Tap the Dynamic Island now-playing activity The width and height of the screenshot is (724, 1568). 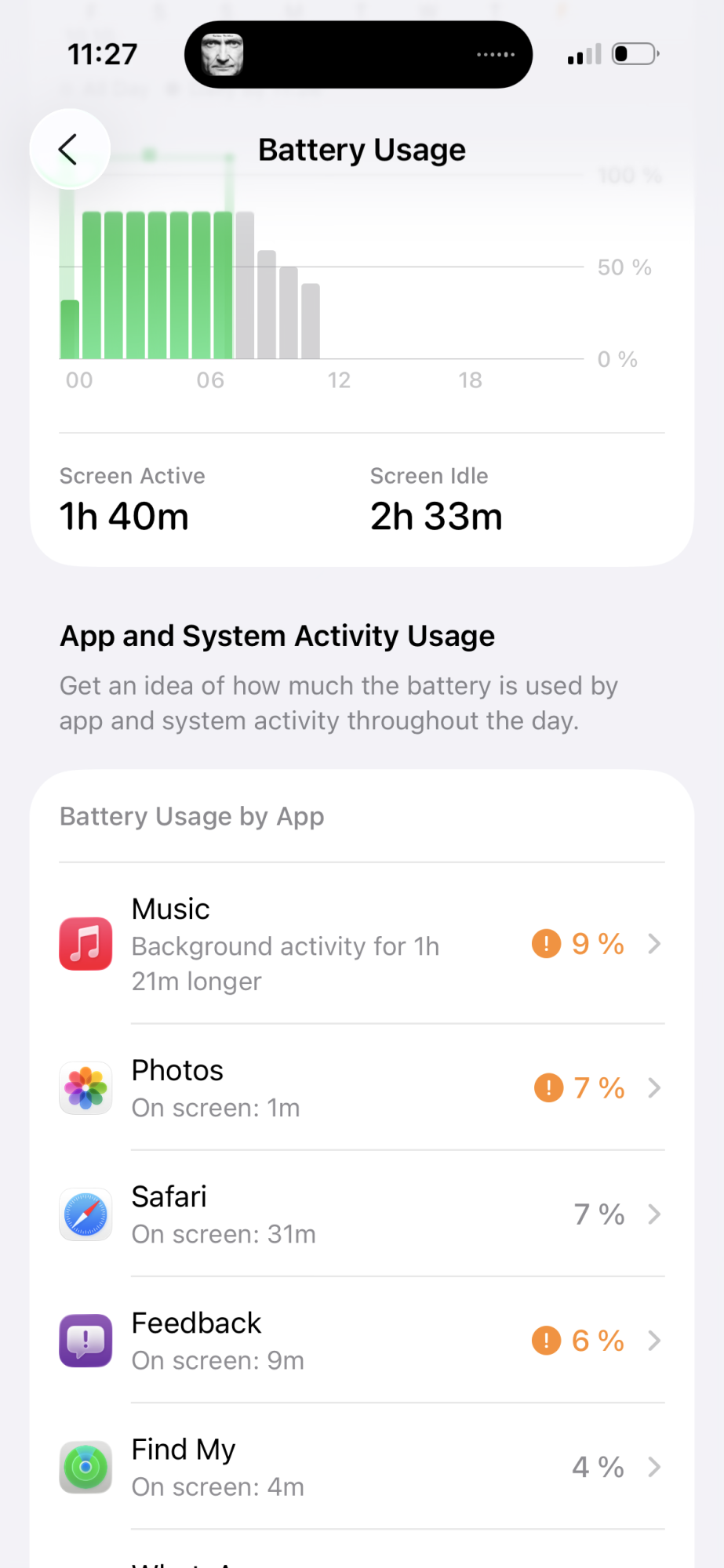click(x=358, y=55)
